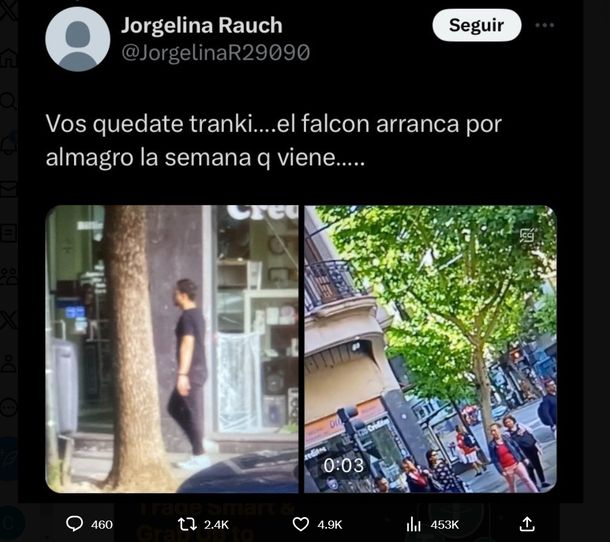View the post's analytics showing 453K views
This screenshot has height=542, width=610.
click(414, 524)
